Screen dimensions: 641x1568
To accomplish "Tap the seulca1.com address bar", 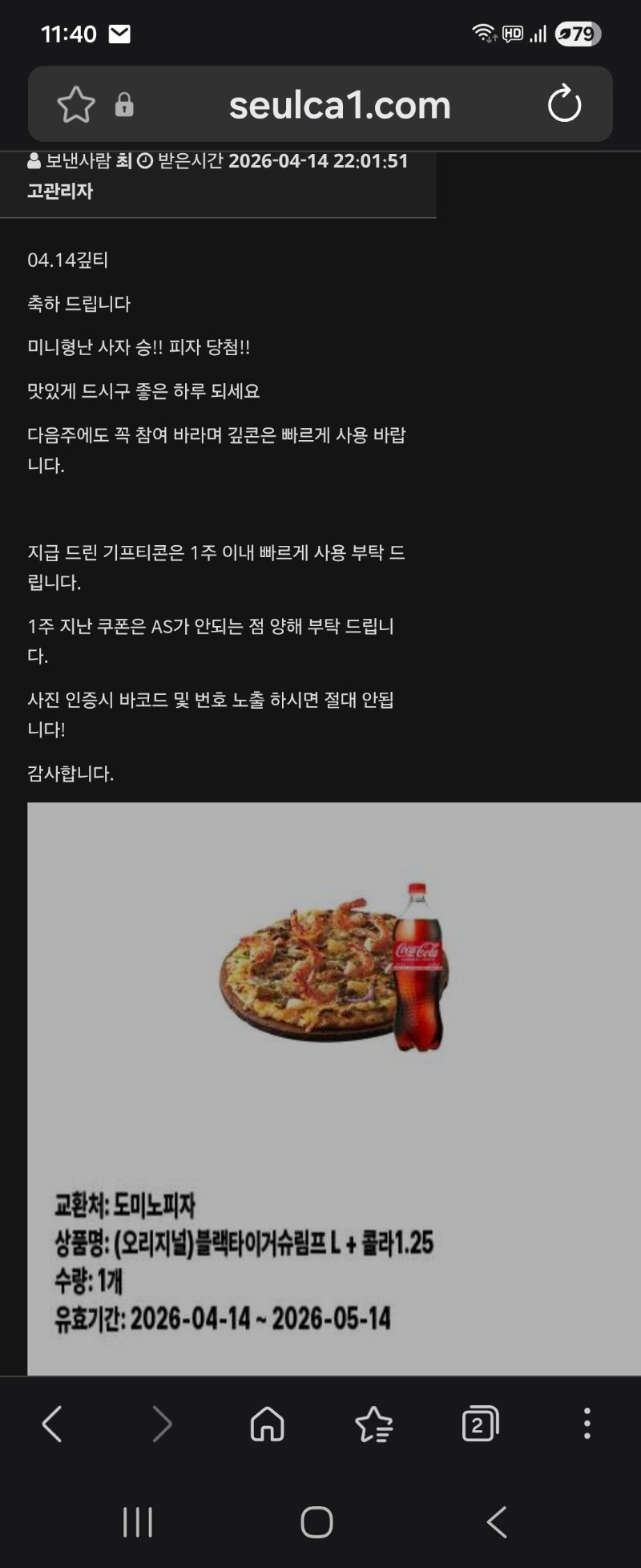I will 340,105.
